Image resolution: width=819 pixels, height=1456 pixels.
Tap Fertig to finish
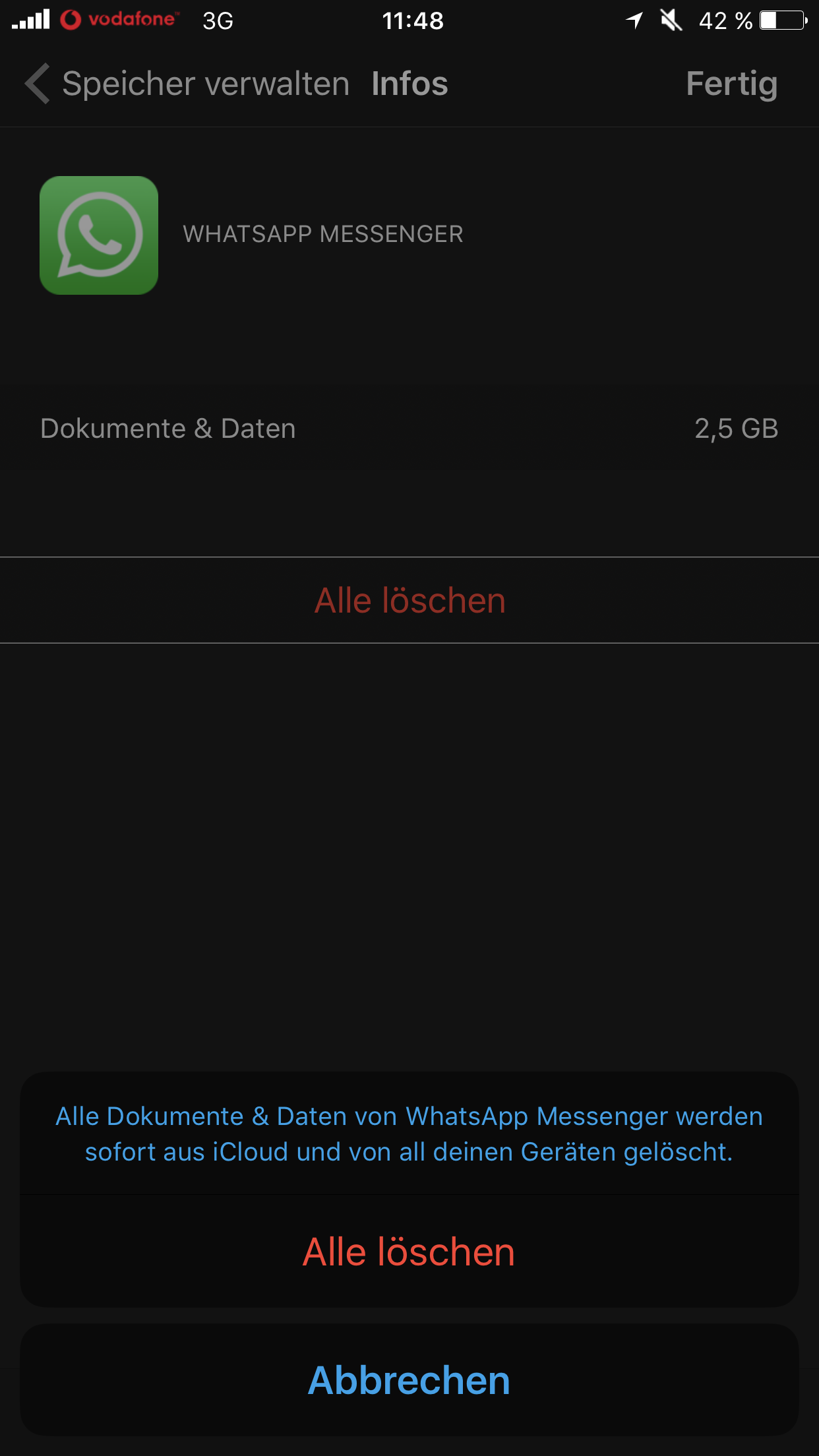tap(731, 84)
